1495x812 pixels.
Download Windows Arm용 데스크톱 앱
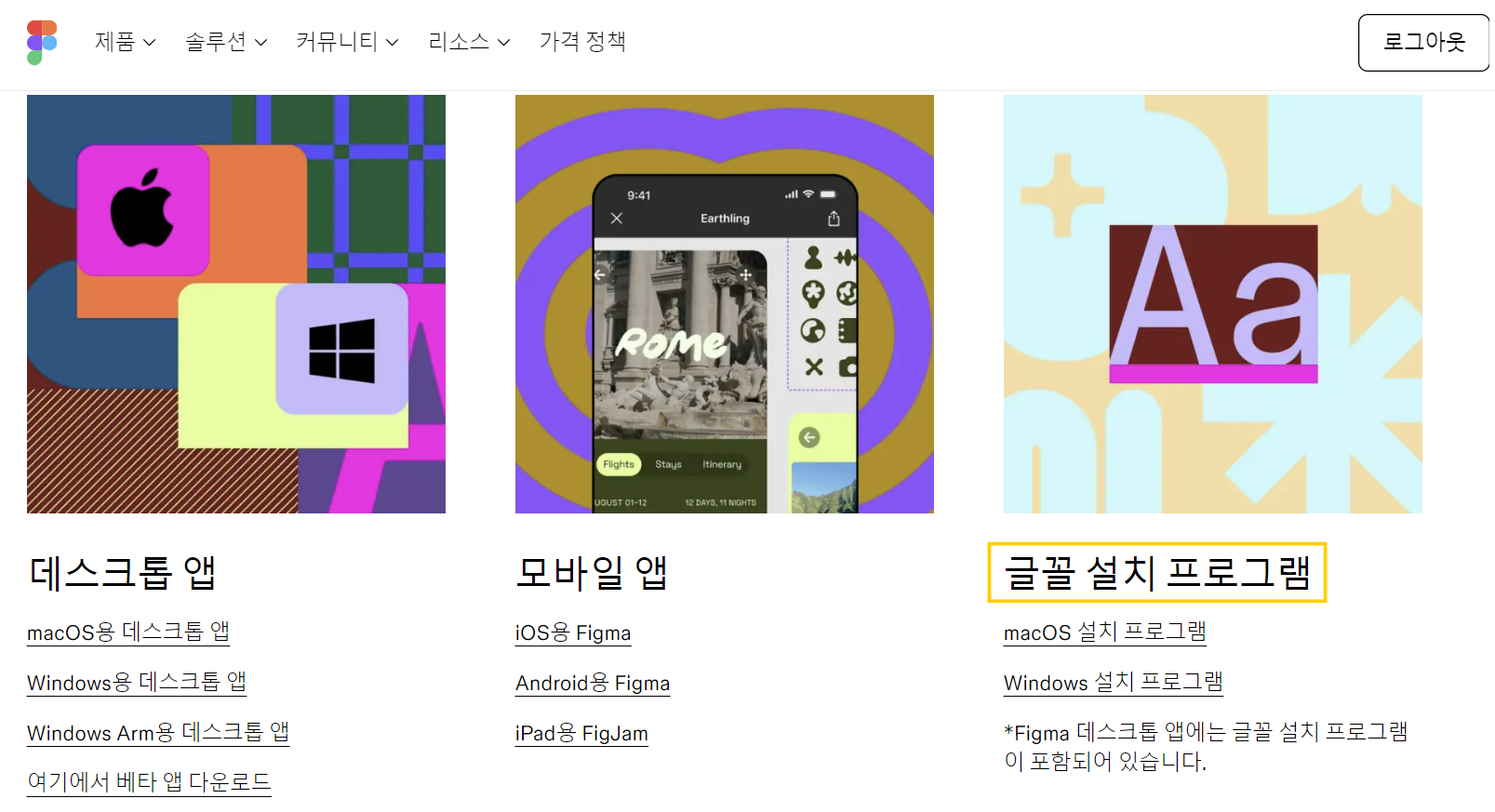pyautogui.click(x=158, y=733)
